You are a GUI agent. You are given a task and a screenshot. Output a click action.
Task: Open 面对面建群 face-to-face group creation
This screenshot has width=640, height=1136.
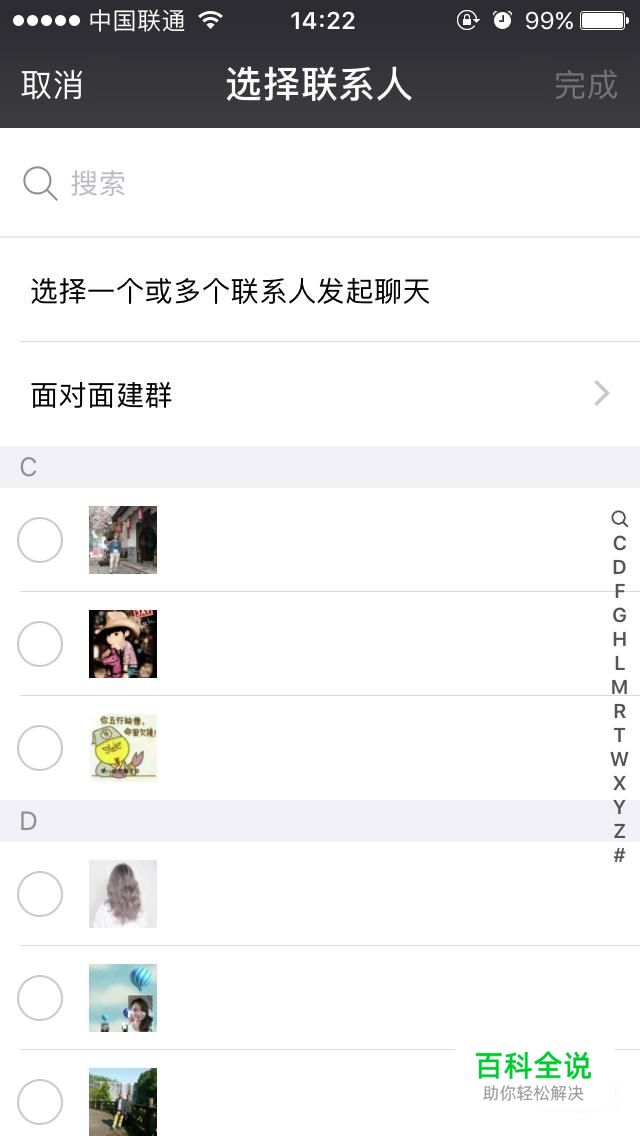(320, 395)
